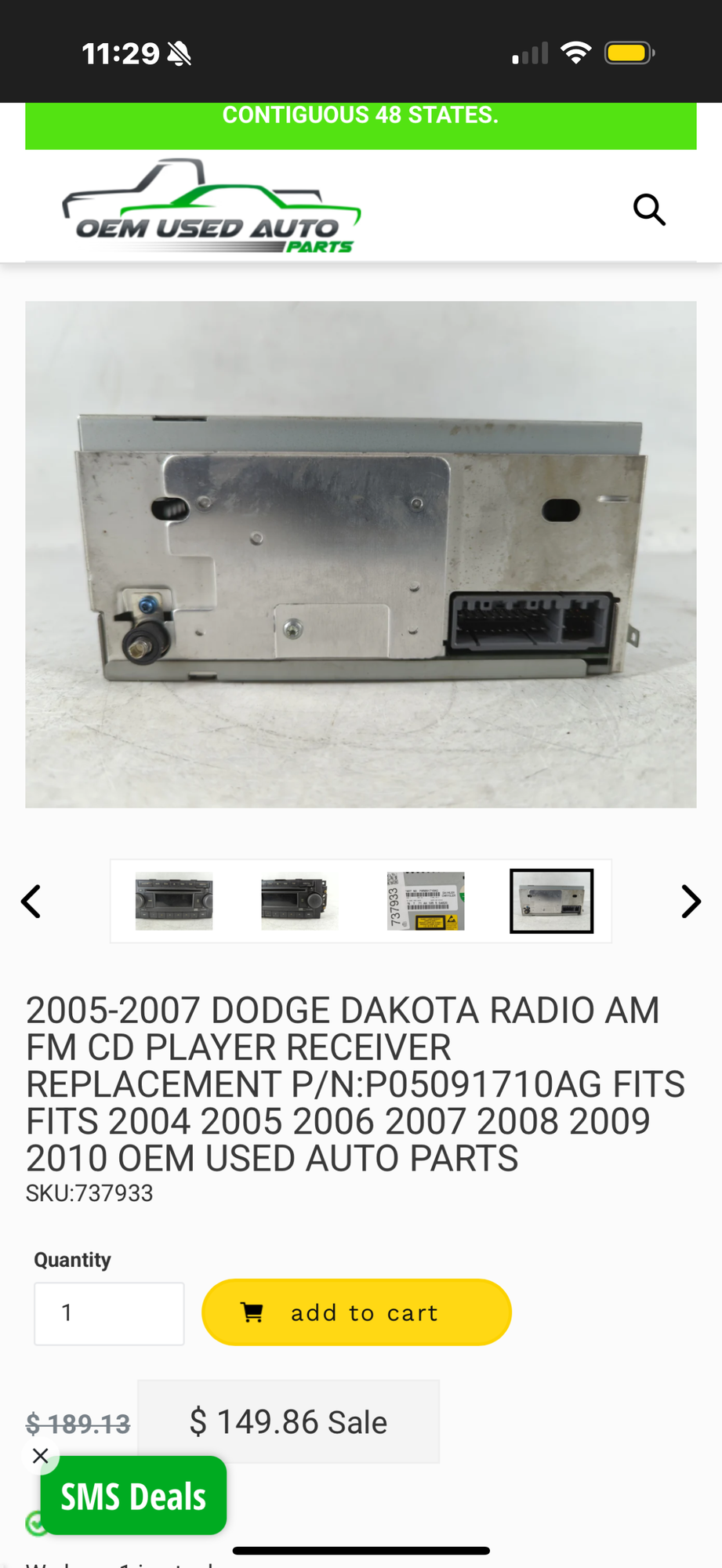The image size is (722, 1568).
Task: Open the main product image
Action: pos(361,554)
